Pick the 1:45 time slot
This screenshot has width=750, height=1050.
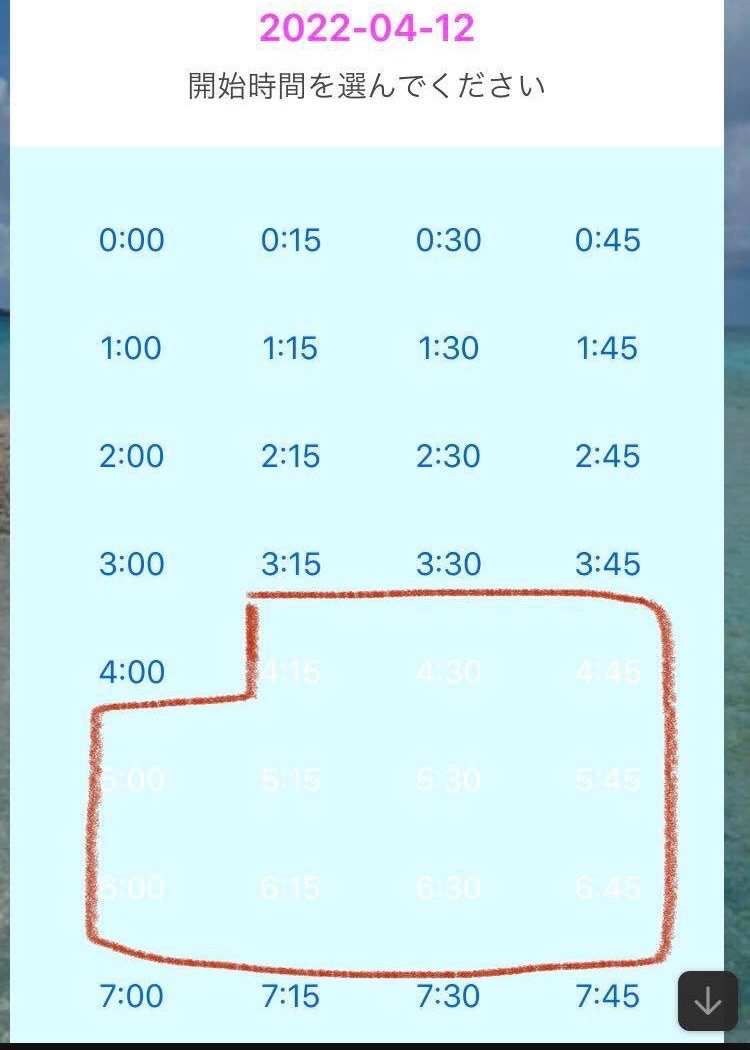coord(607,348)
